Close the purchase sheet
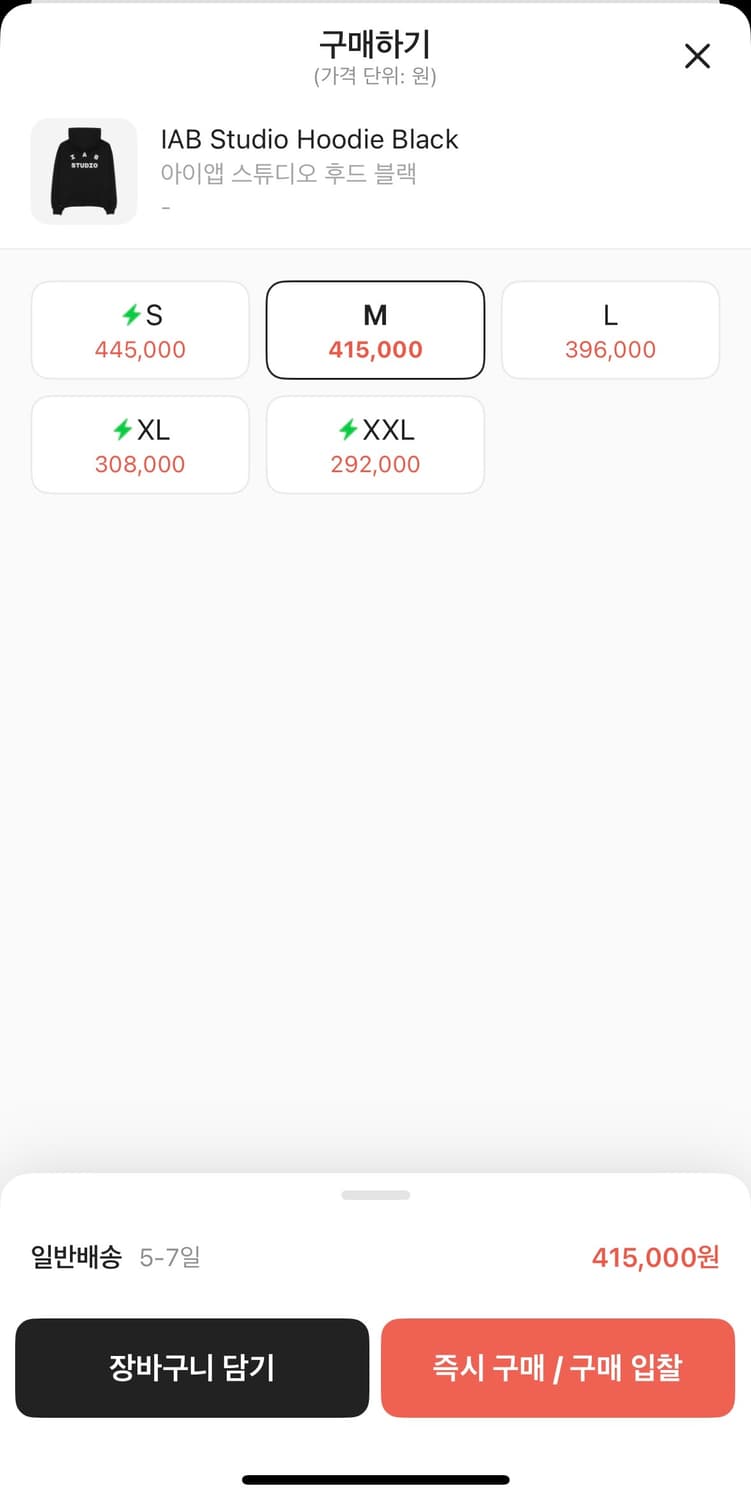 (x=697, y=56)
